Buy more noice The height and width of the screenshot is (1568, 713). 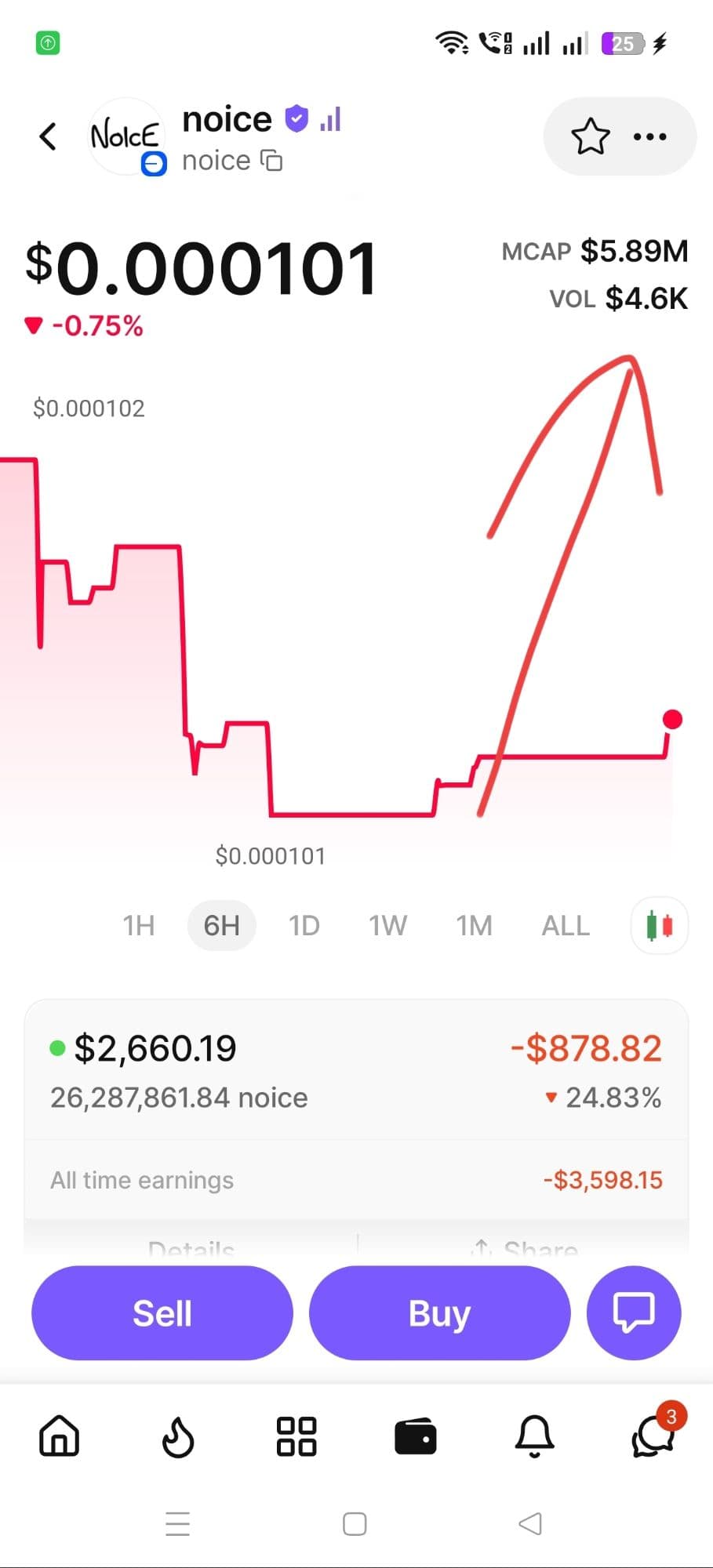(439, 1313)
